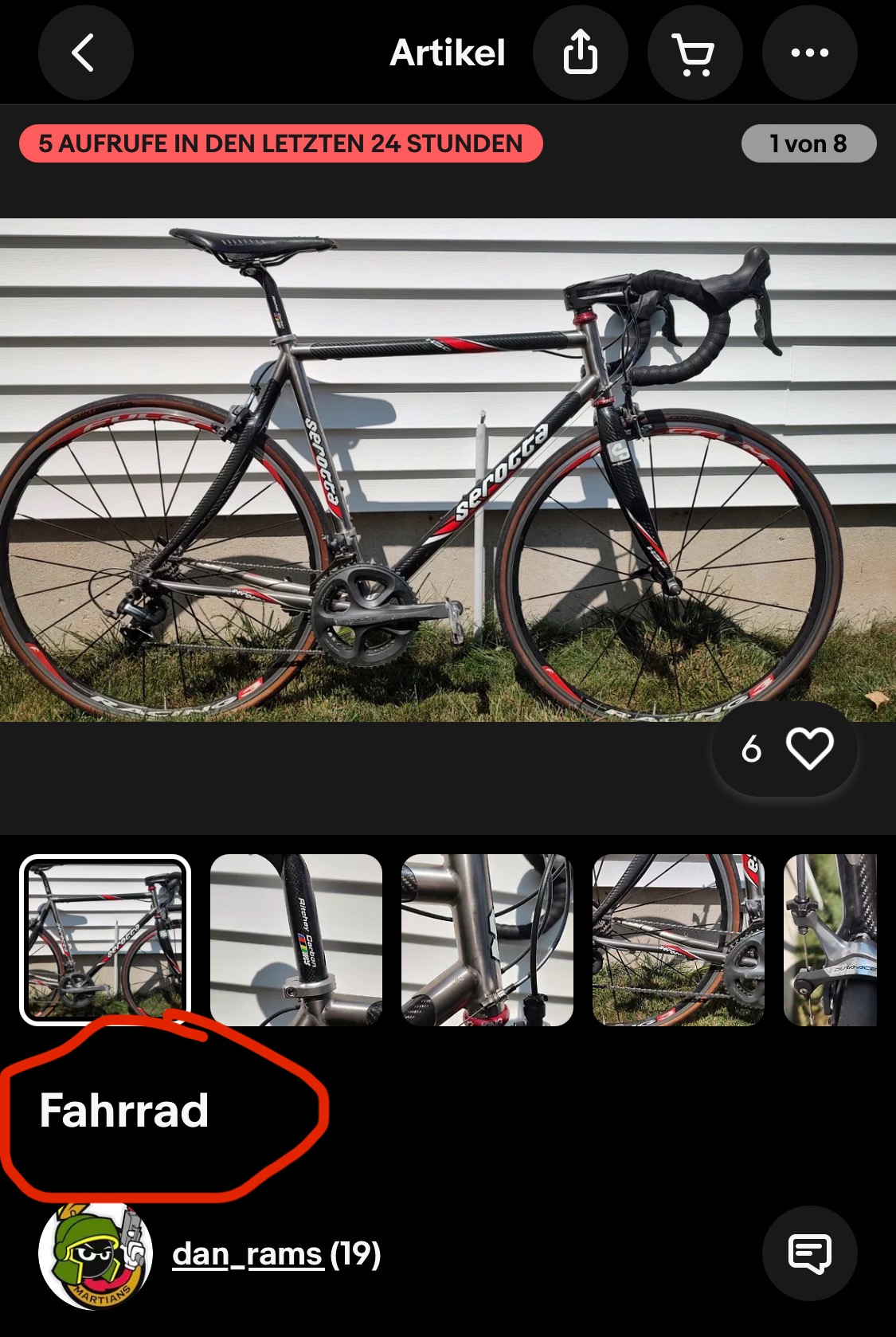896x1337 pixels.
Task: Open the three-dot overflow menu
Action: point(809,53)
